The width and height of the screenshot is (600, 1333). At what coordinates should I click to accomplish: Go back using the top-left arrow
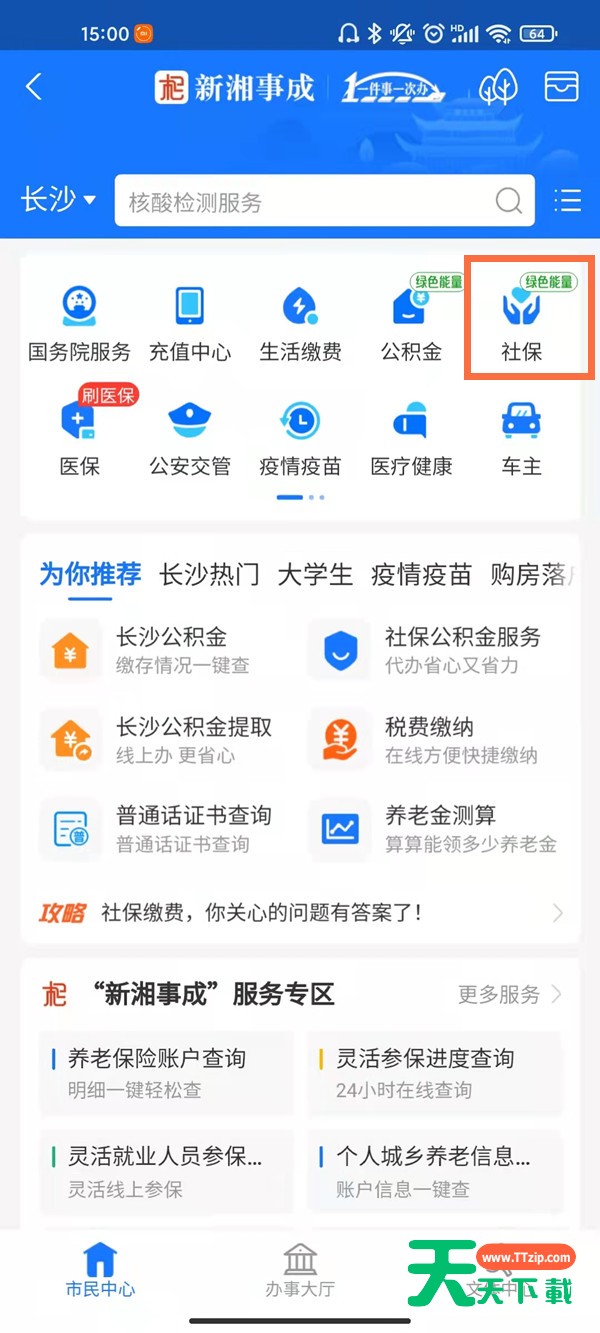34,87
